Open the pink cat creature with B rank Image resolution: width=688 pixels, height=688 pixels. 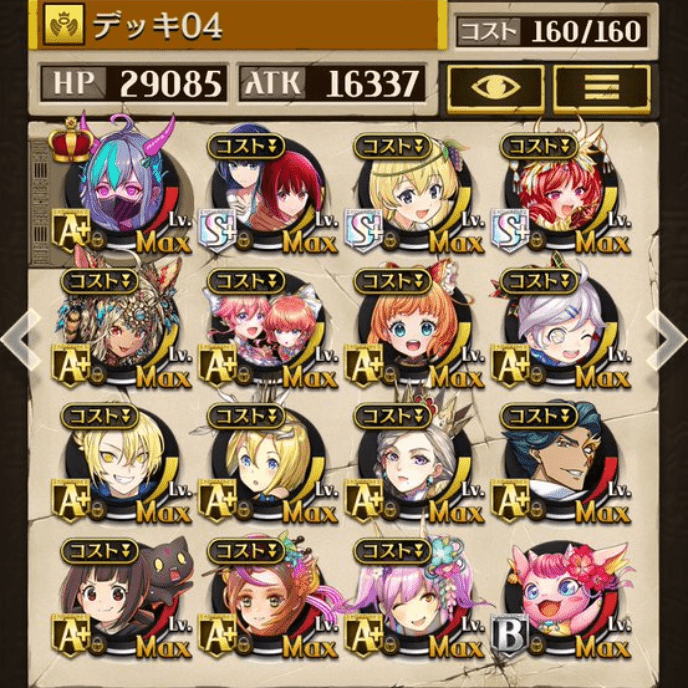pos(565,600)
